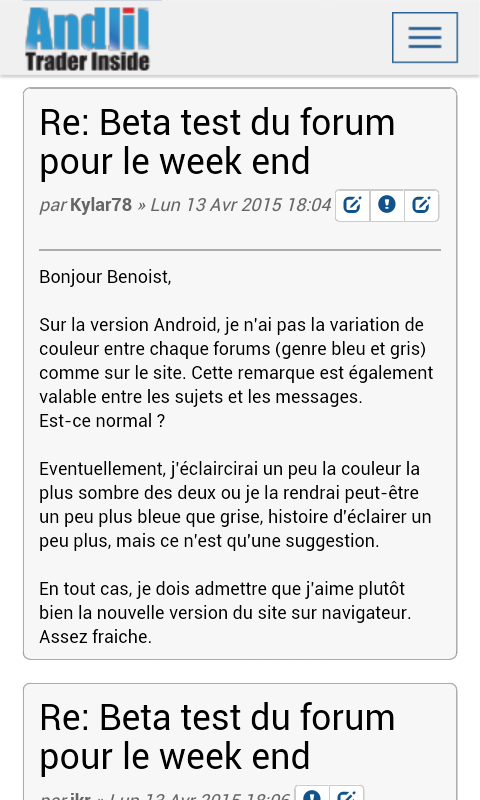View Kylar78's profile
This screenshot has width=480, height=800.
[100, 205]
